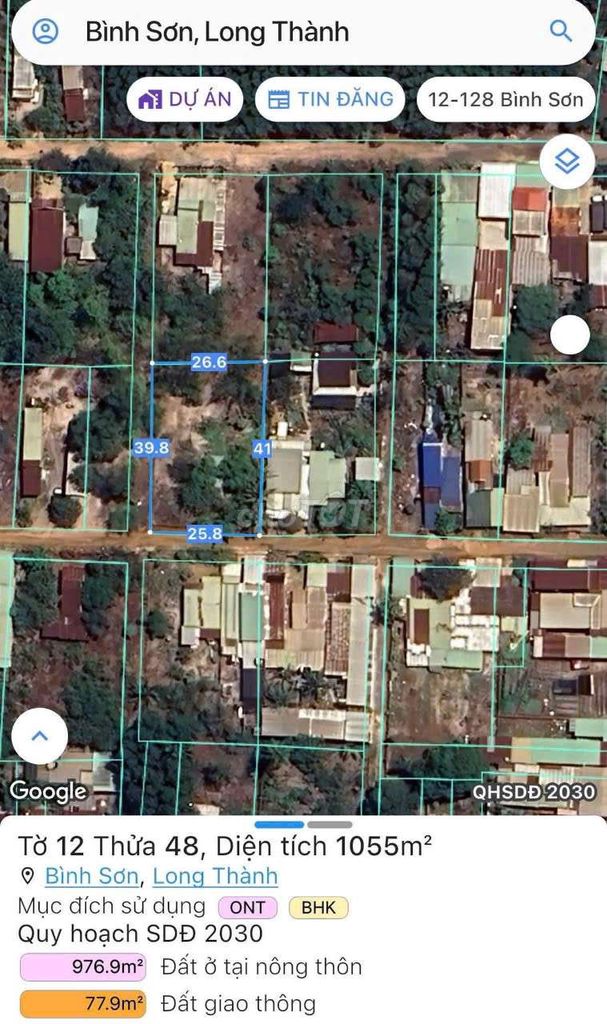Tap the BHK land-use tag
Viewport: 607px width, 1024px height.
point(319,907)
